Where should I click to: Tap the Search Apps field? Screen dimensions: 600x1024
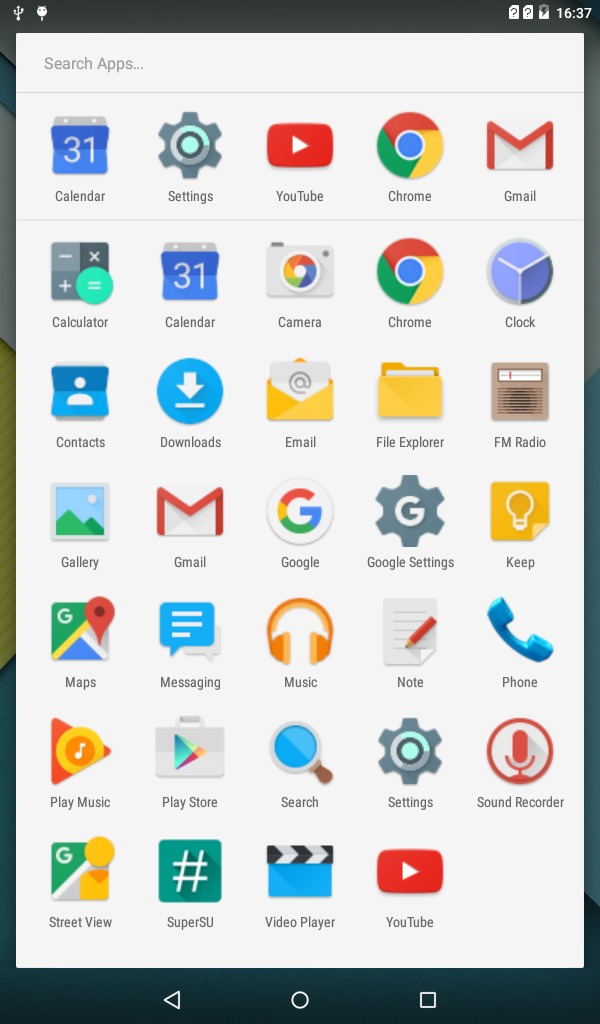point(300,63)
